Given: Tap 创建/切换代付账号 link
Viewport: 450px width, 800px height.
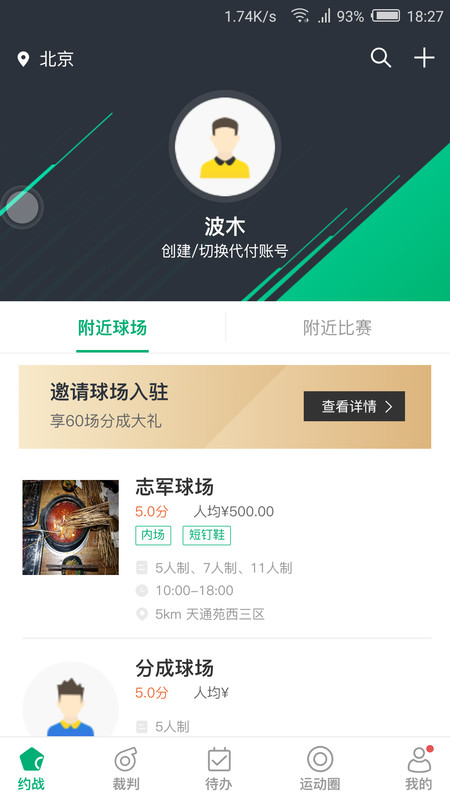Looking at the screenshot, I should pos(224,251).
